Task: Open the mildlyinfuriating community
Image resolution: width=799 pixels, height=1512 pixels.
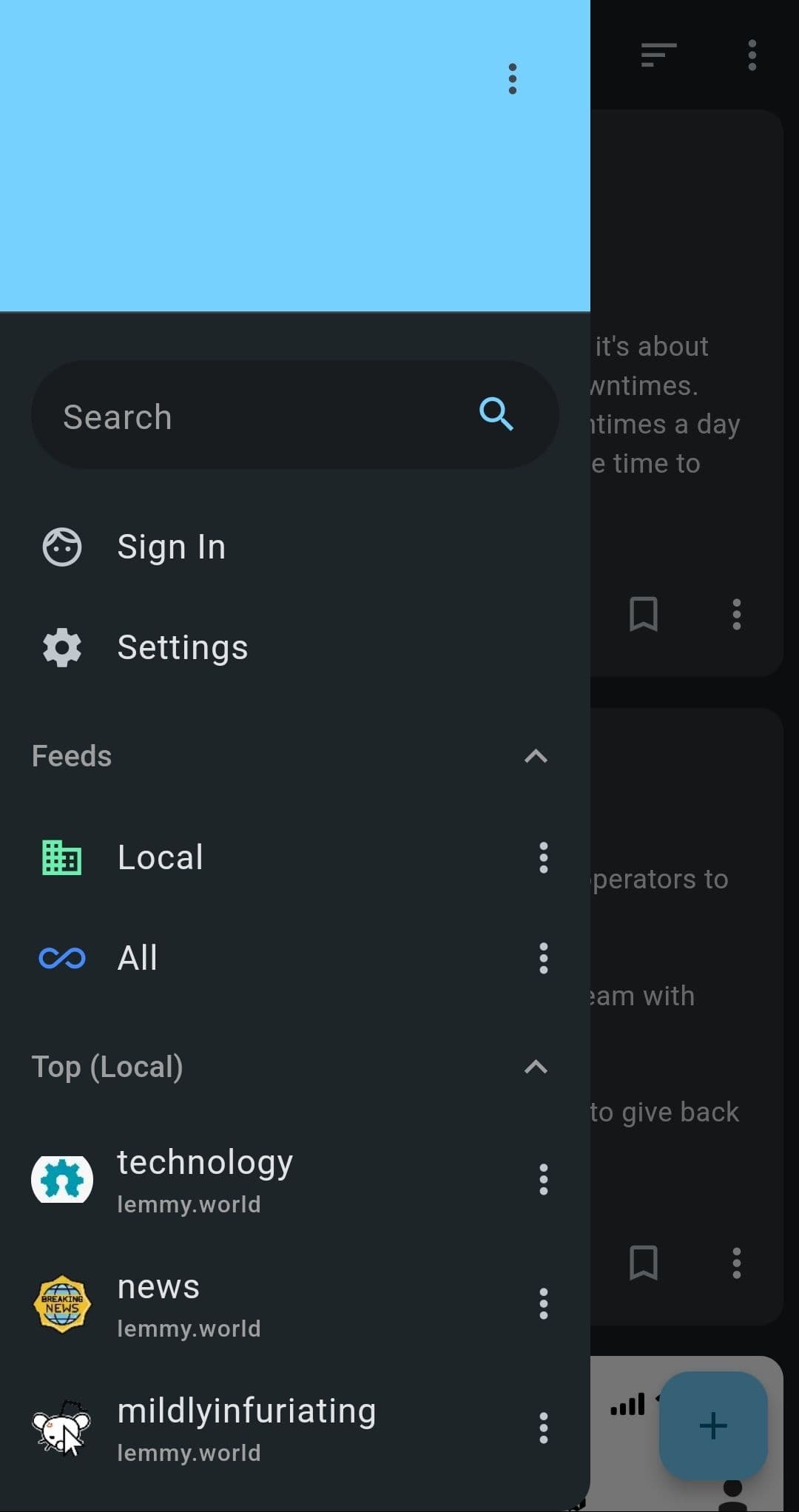Action: click(x=246, y=1428)
